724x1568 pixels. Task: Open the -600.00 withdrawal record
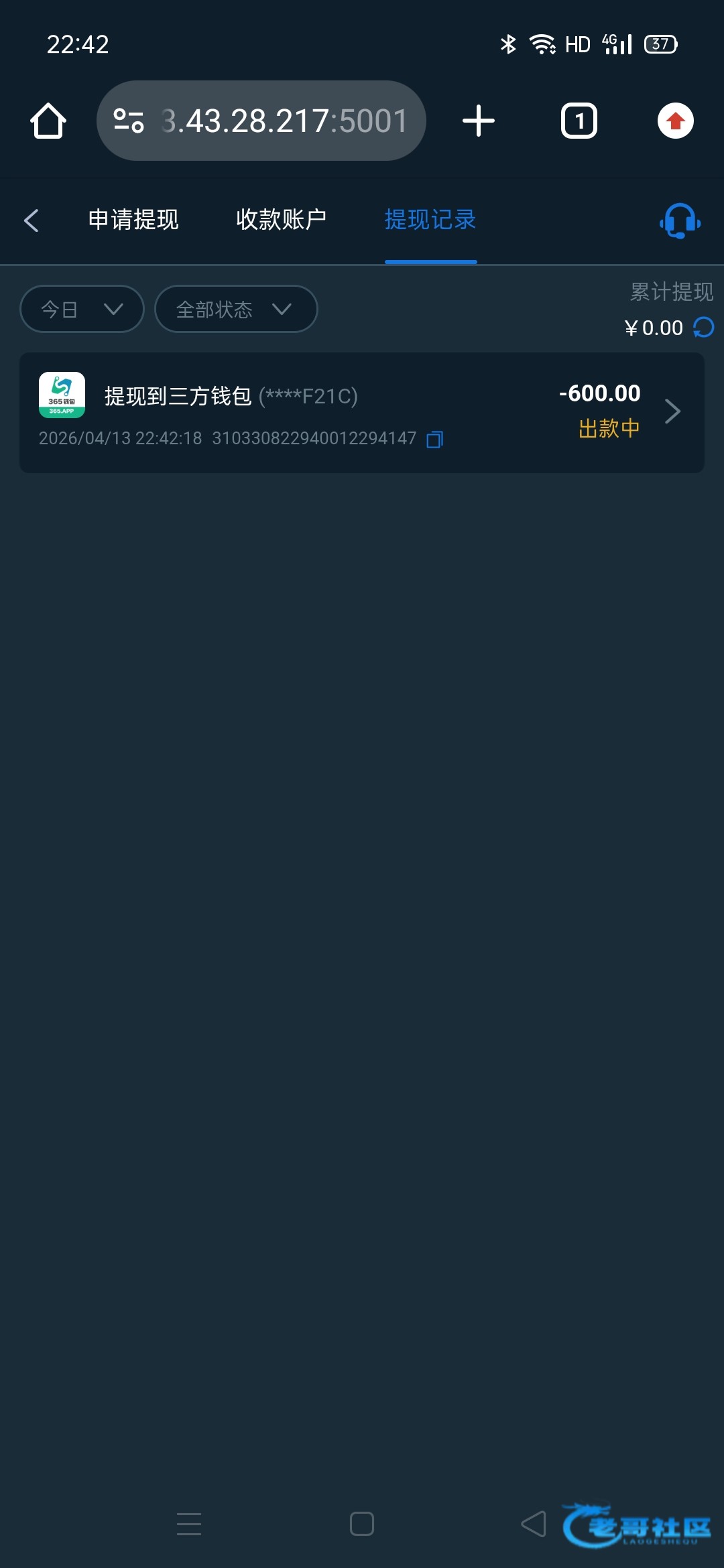(x=362, y=413)
